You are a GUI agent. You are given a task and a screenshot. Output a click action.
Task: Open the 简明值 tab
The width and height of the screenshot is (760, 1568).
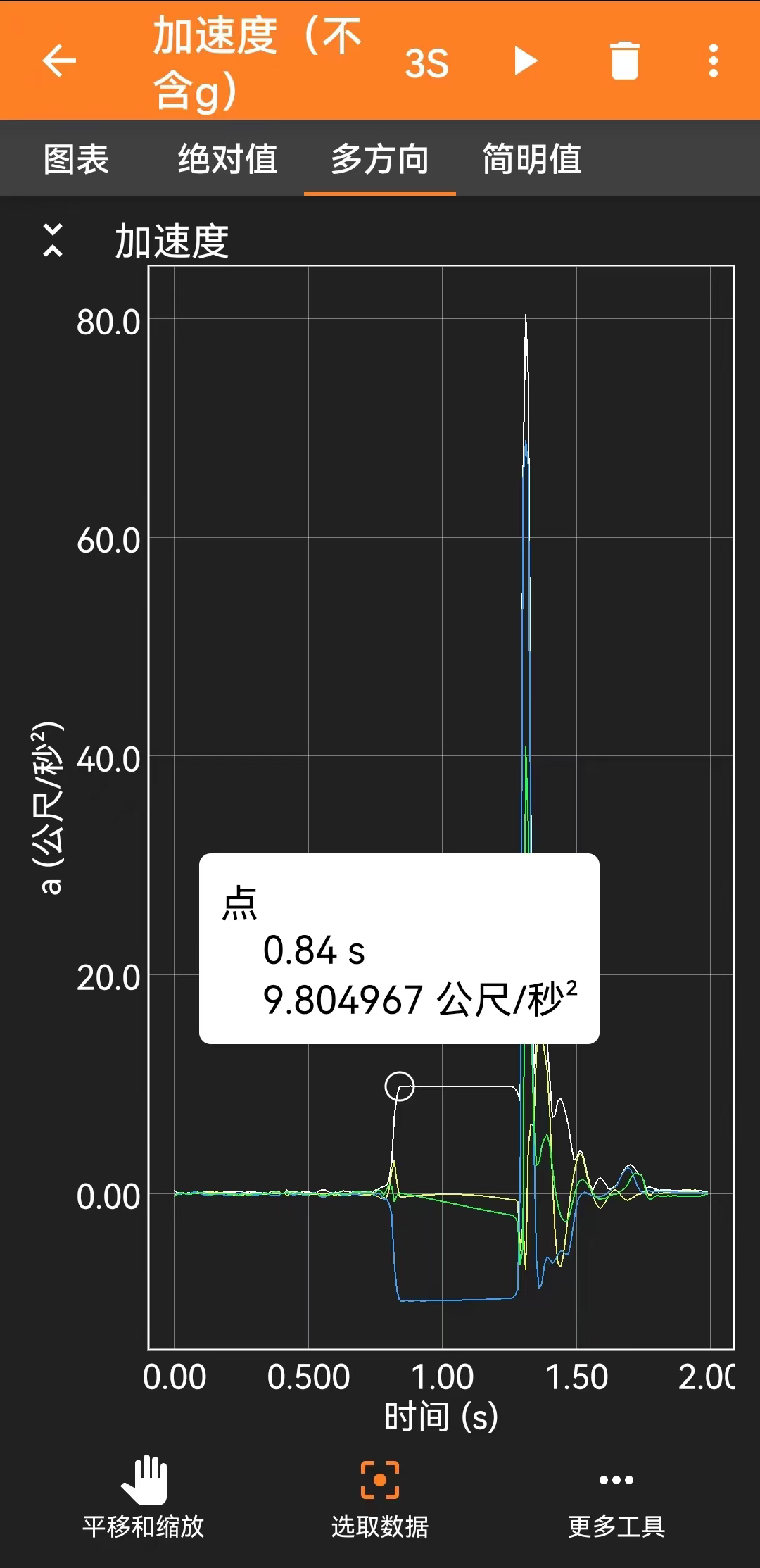tap(532, 158)
